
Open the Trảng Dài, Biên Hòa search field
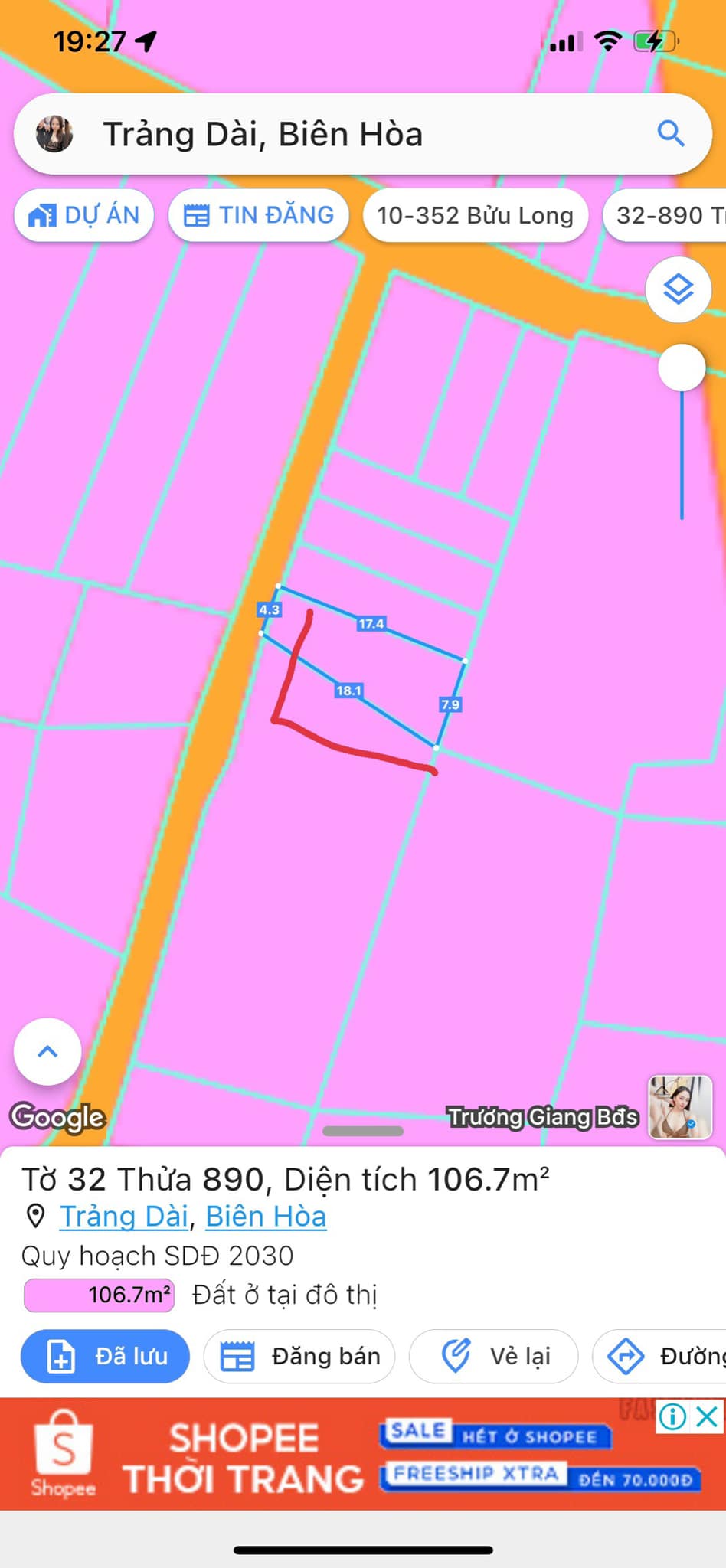345,134
